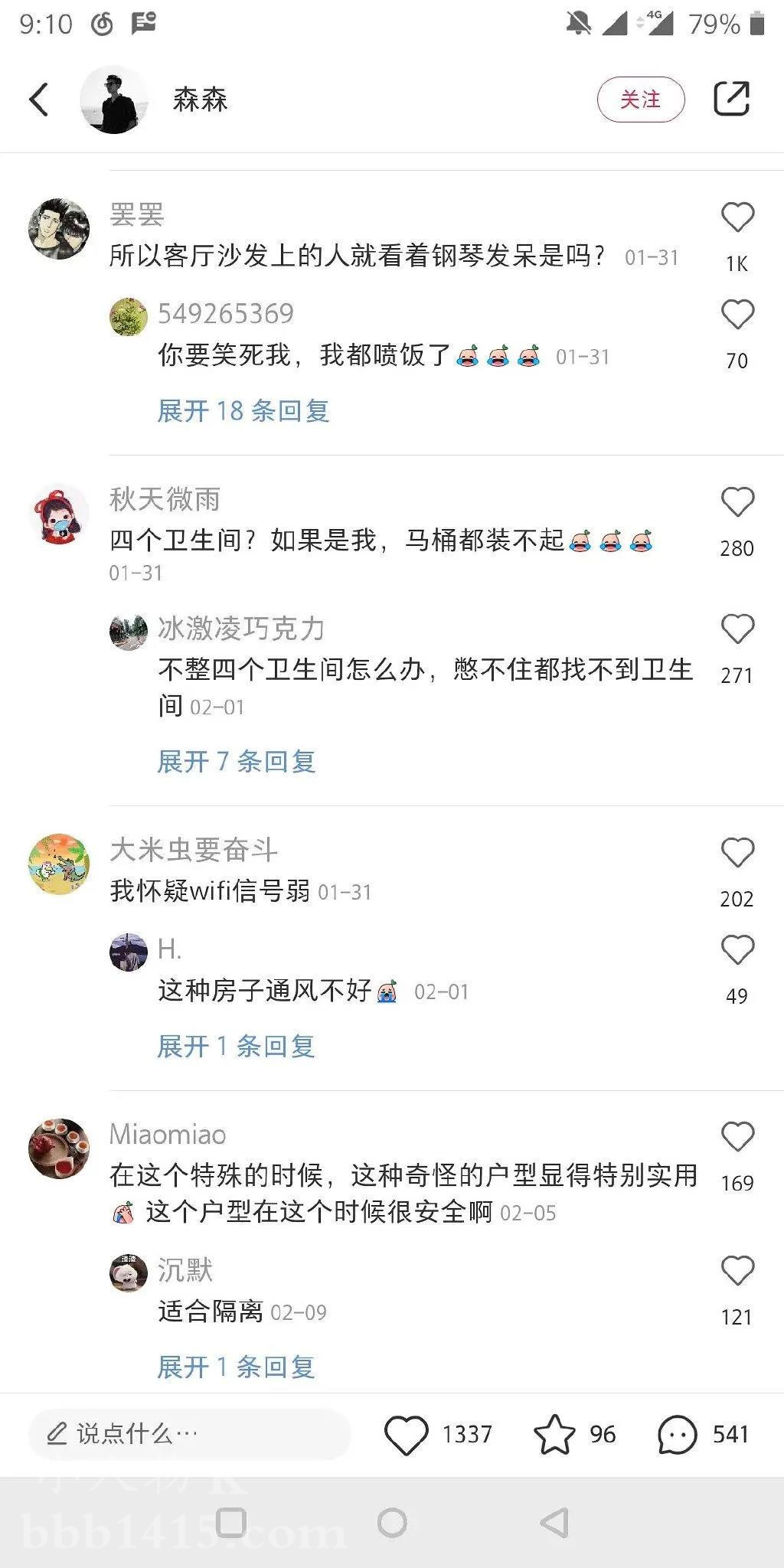Like Miaomiao's comment
The width and height of the screenshot is (784, 1568).
(737, 1137)
